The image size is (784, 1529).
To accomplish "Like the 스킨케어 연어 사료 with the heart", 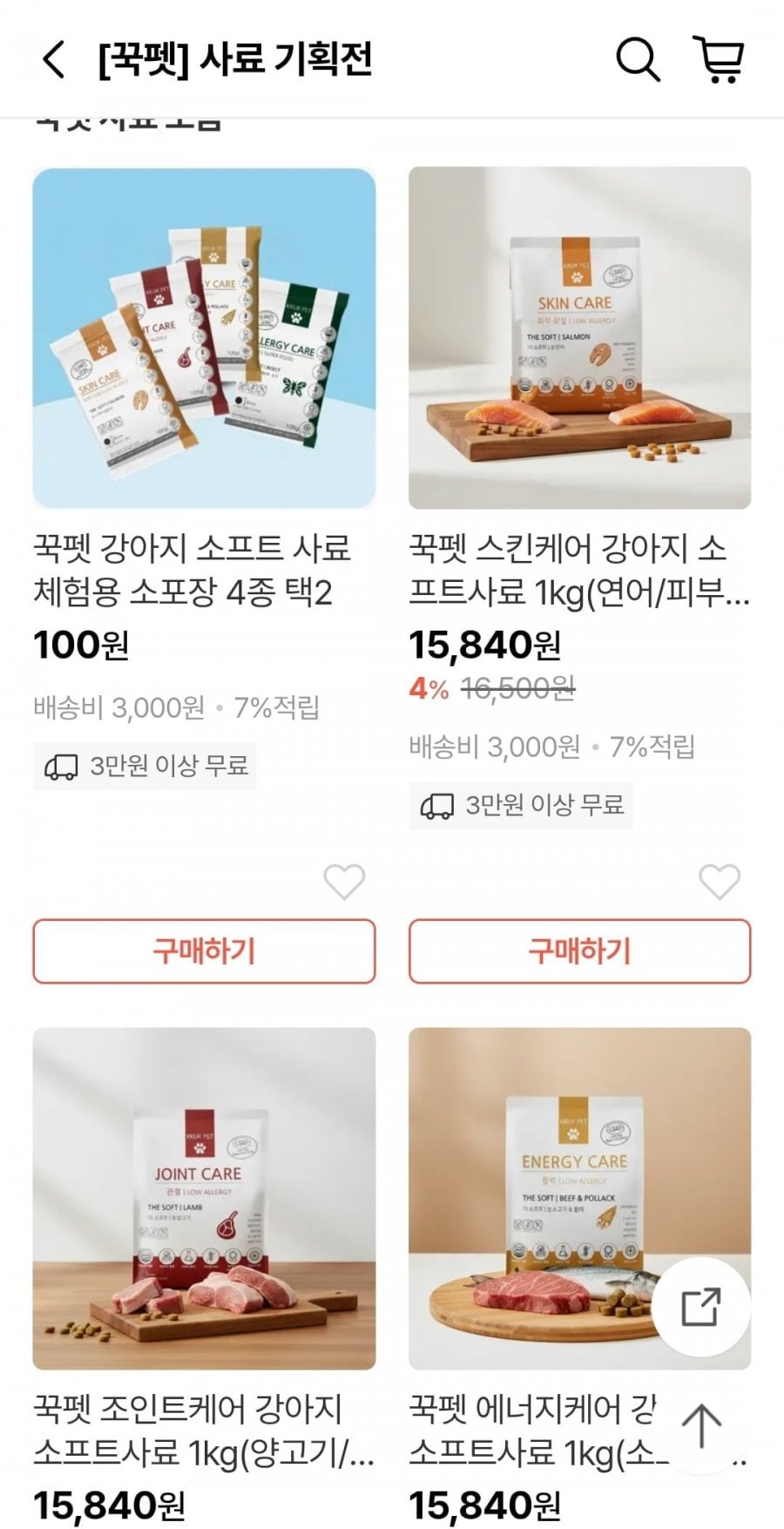I will pyautogui.click(x=720, y=882).
